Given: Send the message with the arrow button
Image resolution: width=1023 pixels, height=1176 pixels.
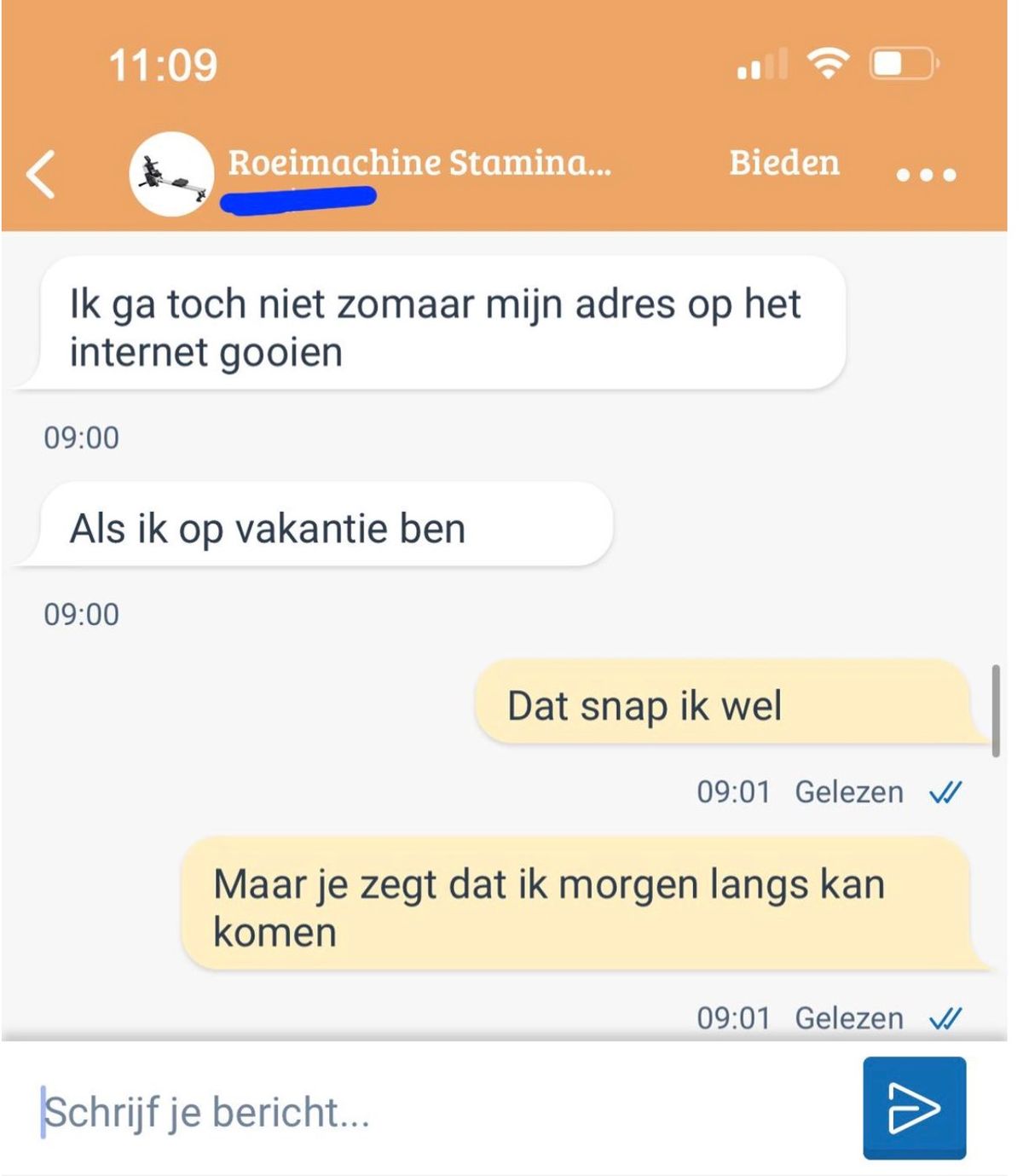Looking at the screenshot, I should pos(914,1108).
